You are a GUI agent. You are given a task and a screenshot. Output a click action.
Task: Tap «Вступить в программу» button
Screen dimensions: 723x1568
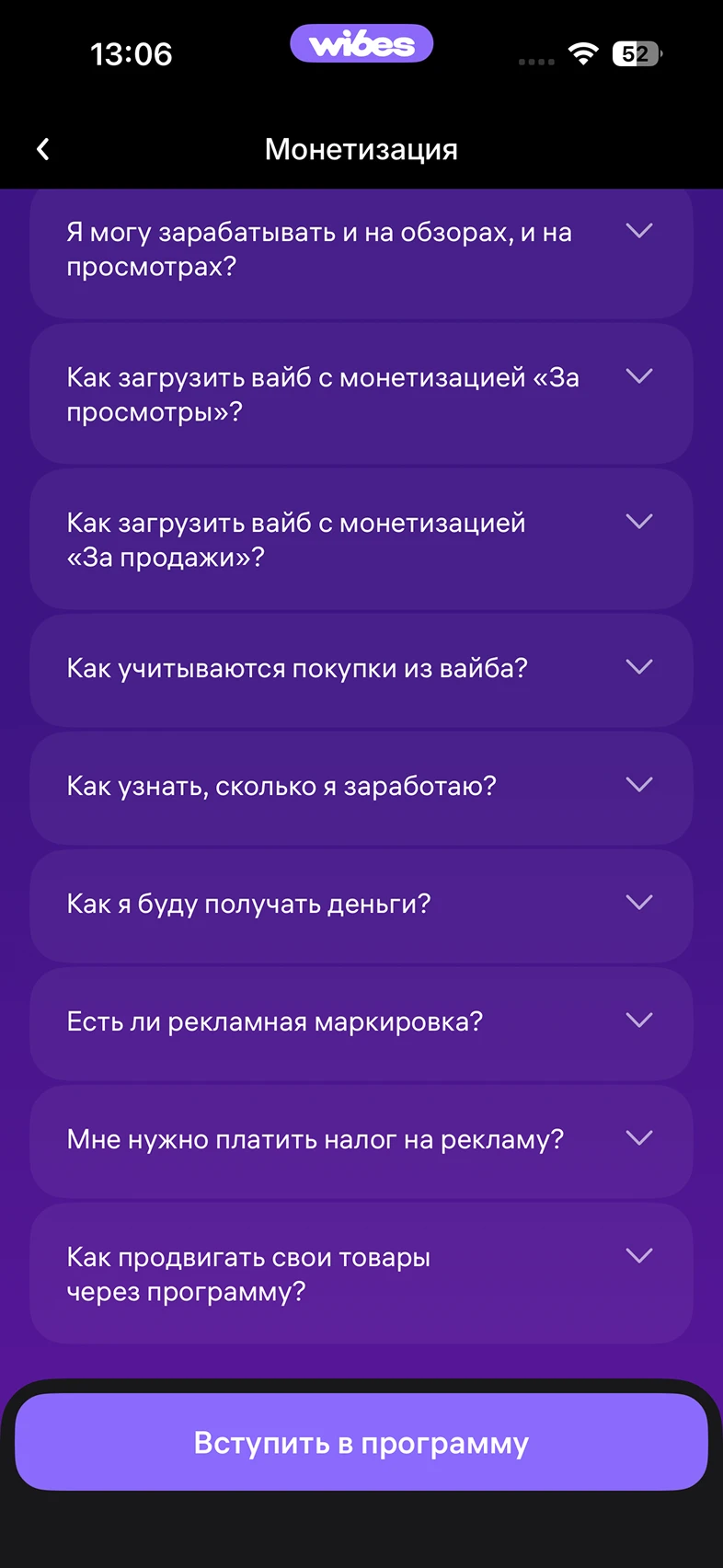pyautogui.click(x=361, y=1442)
